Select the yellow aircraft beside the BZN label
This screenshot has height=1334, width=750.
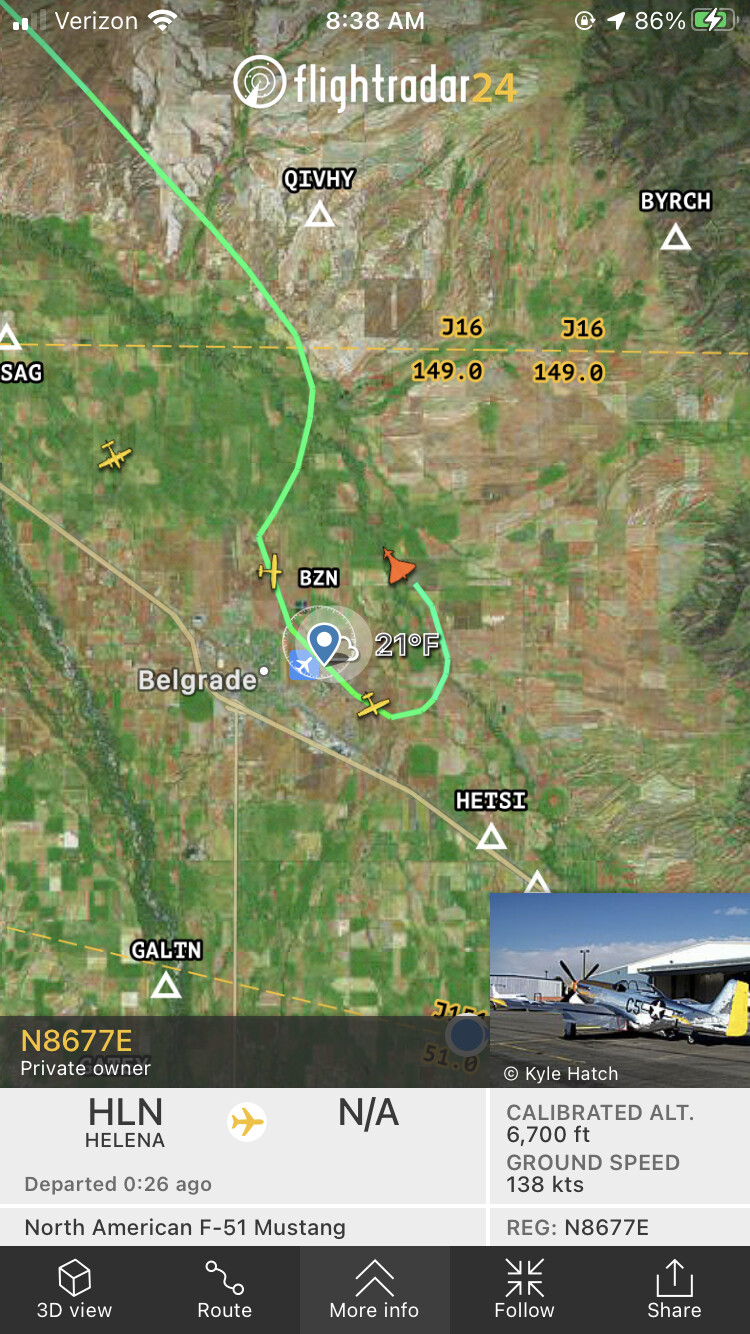coord(270,572)
